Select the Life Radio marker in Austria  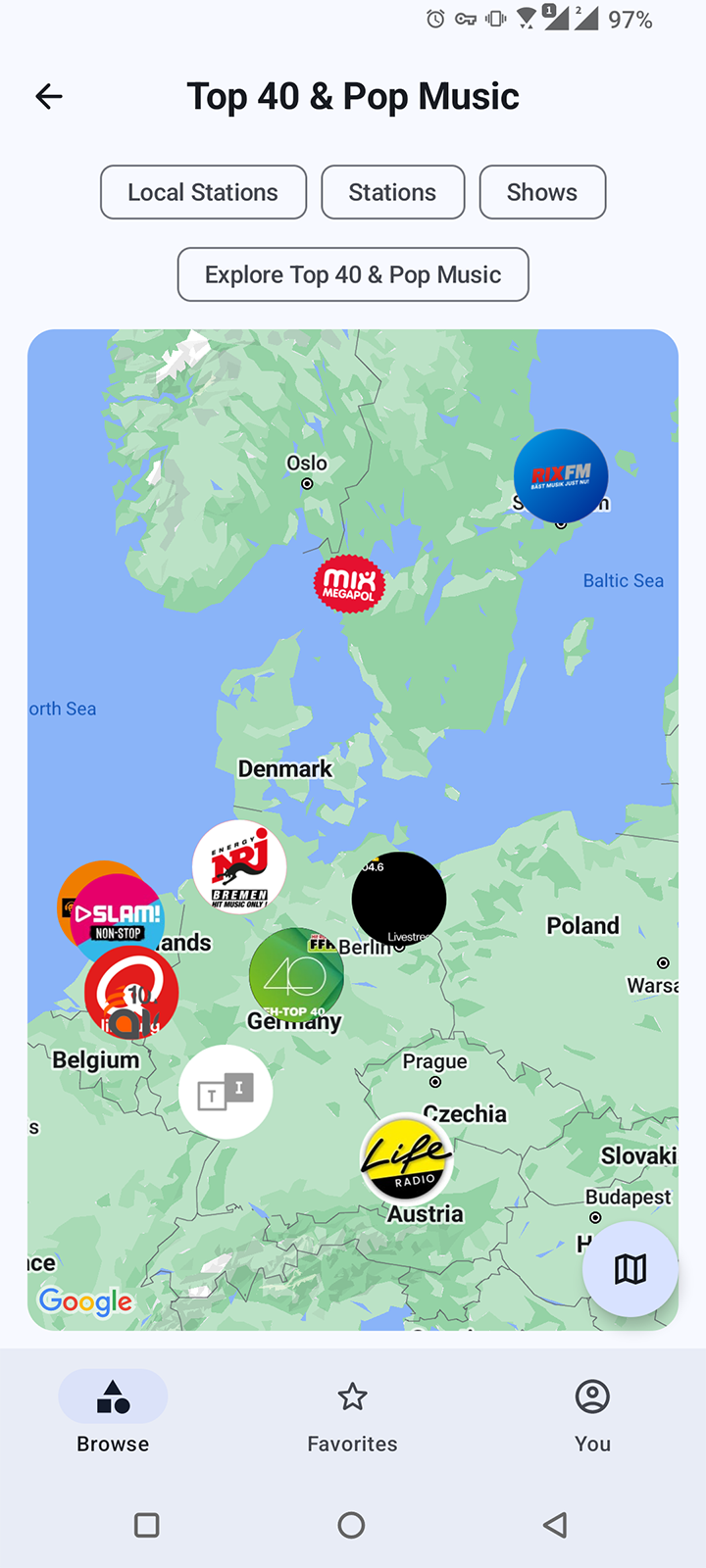coord(407,1159)
